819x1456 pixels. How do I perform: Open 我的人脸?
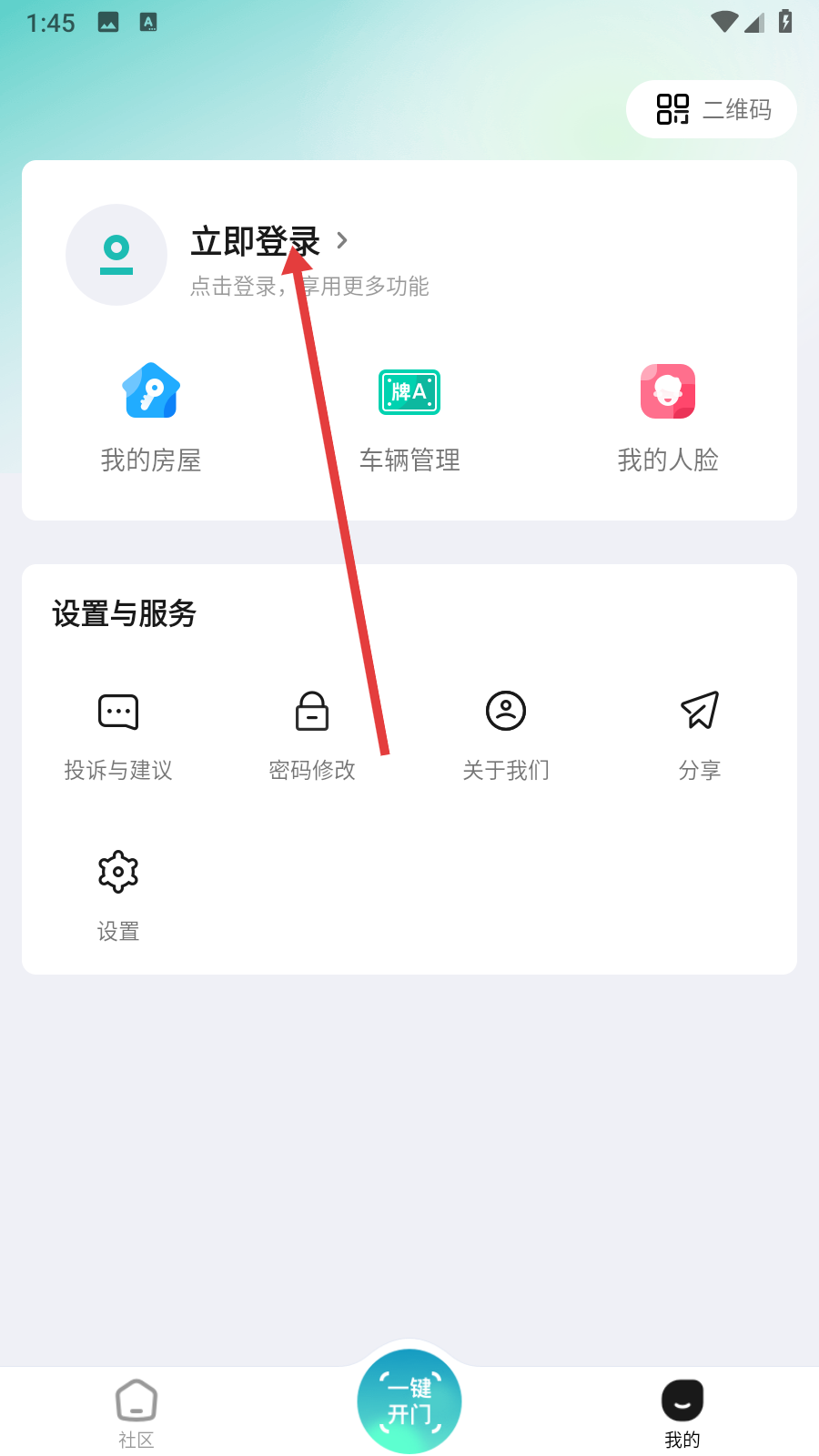point(668,419)
